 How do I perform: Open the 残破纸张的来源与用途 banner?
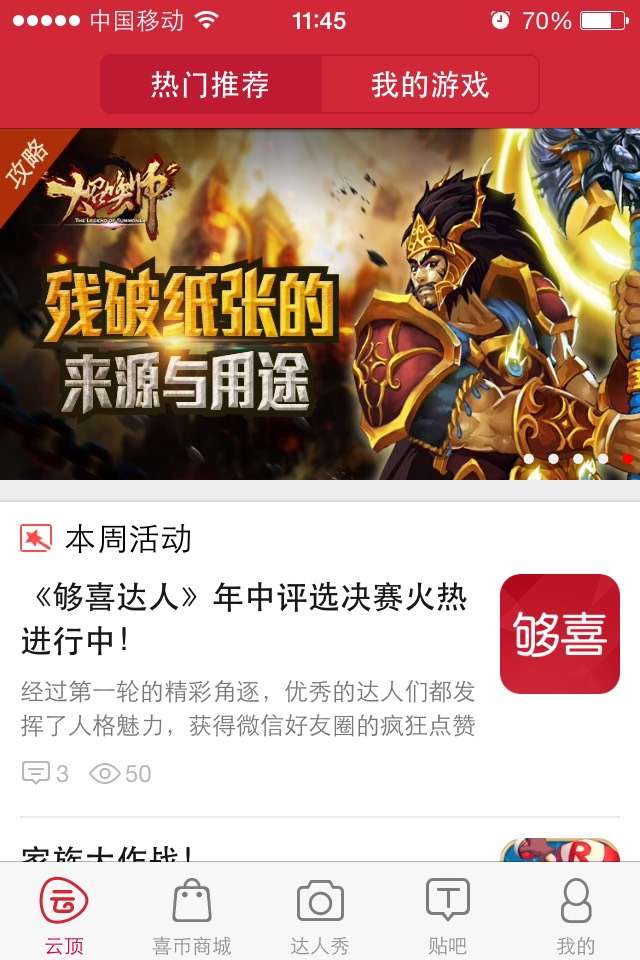pyautogui.click(x=320, y=305)
